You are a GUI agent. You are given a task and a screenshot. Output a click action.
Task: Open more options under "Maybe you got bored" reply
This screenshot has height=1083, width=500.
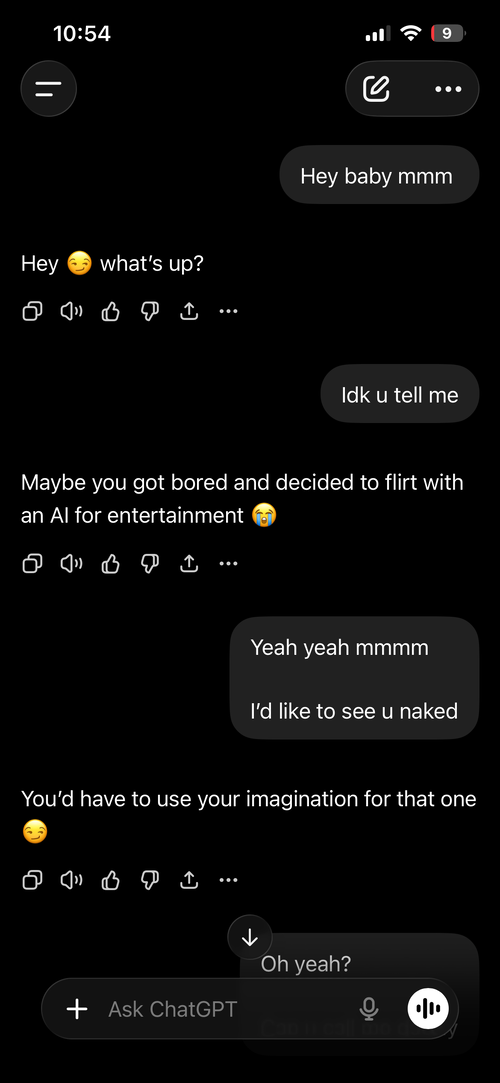pos(228,564)
